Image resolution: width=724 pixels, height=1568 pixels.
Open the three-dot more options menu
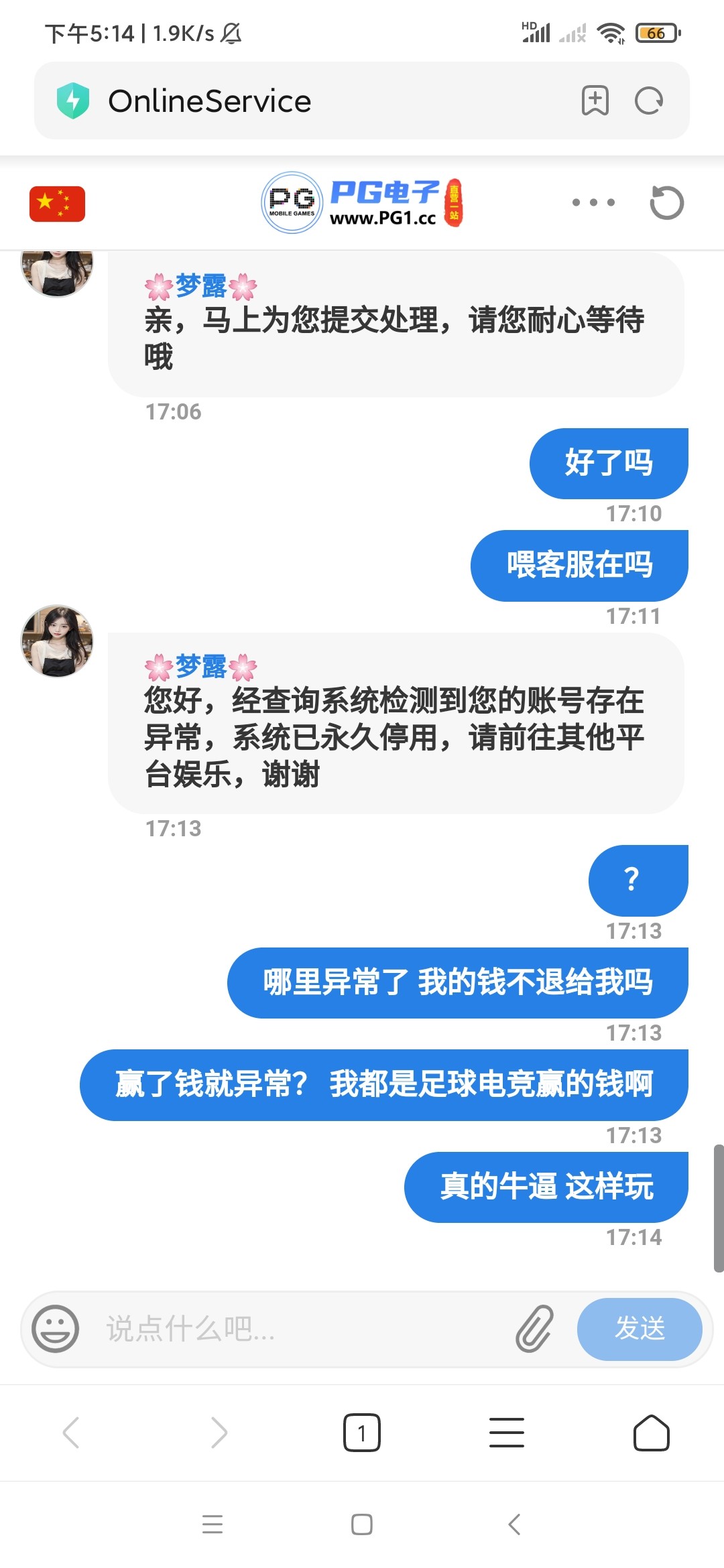tap(591, 202)
